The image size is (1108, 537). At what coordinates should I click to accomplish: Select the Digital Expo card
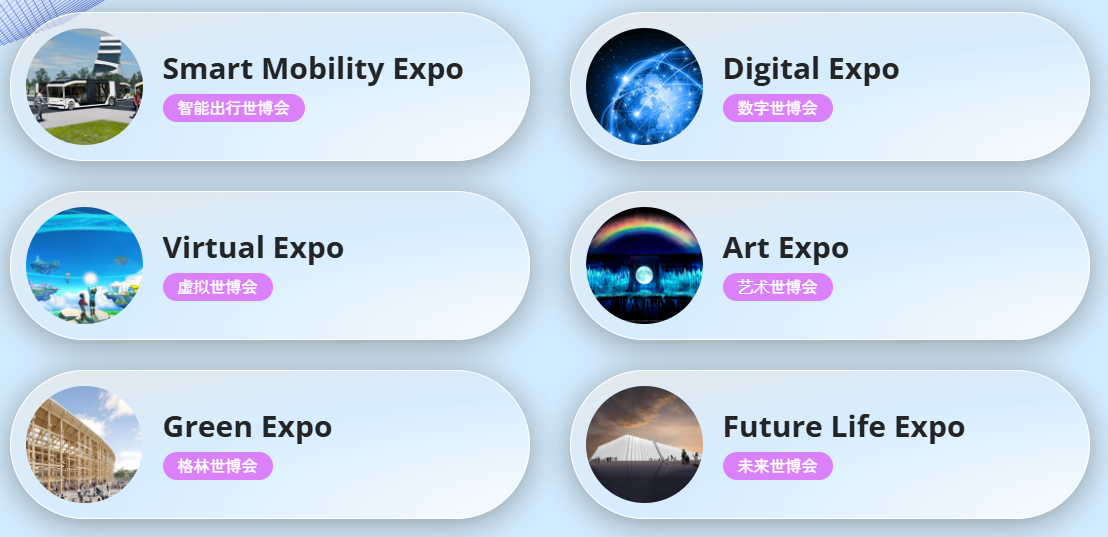[x=830, y=87]
